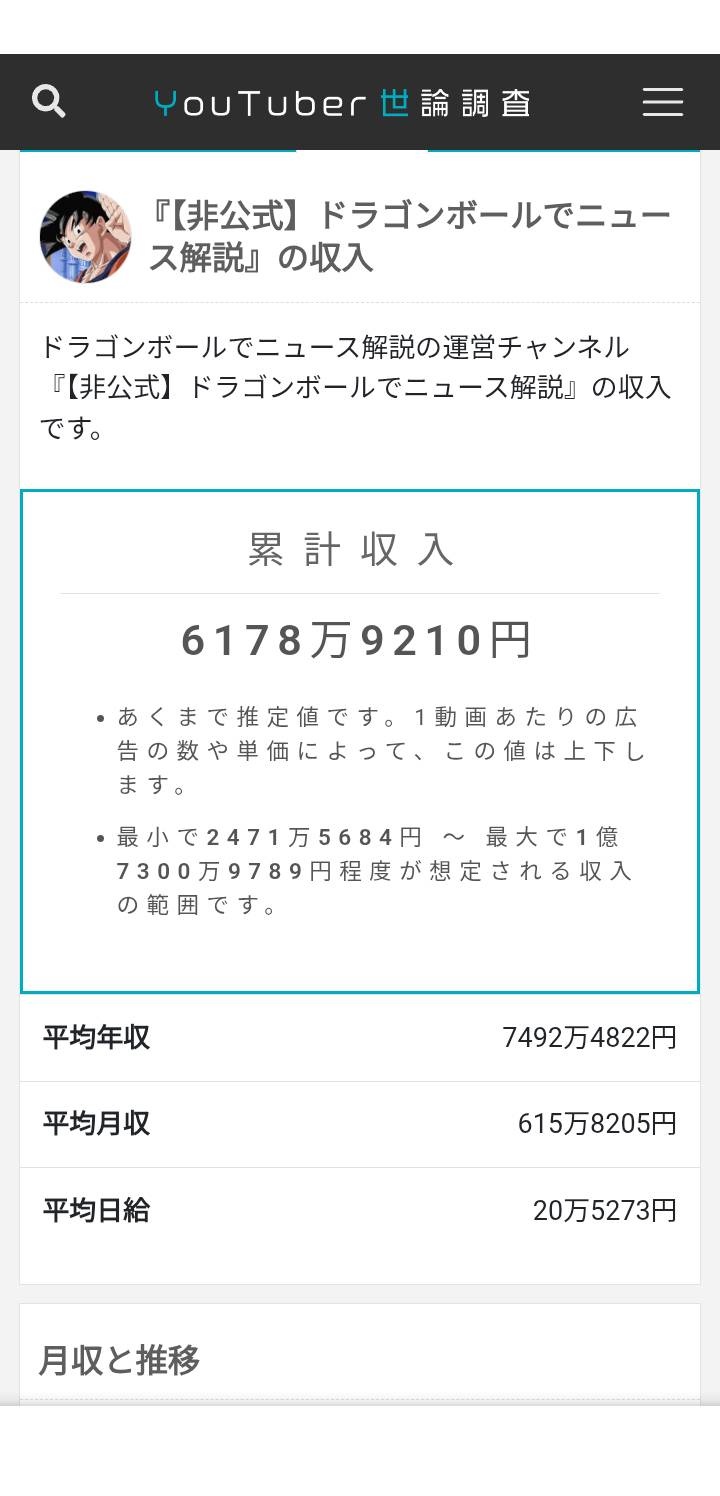
Task: Open the search magnifier icon
Action: click(x=49, y=102)
